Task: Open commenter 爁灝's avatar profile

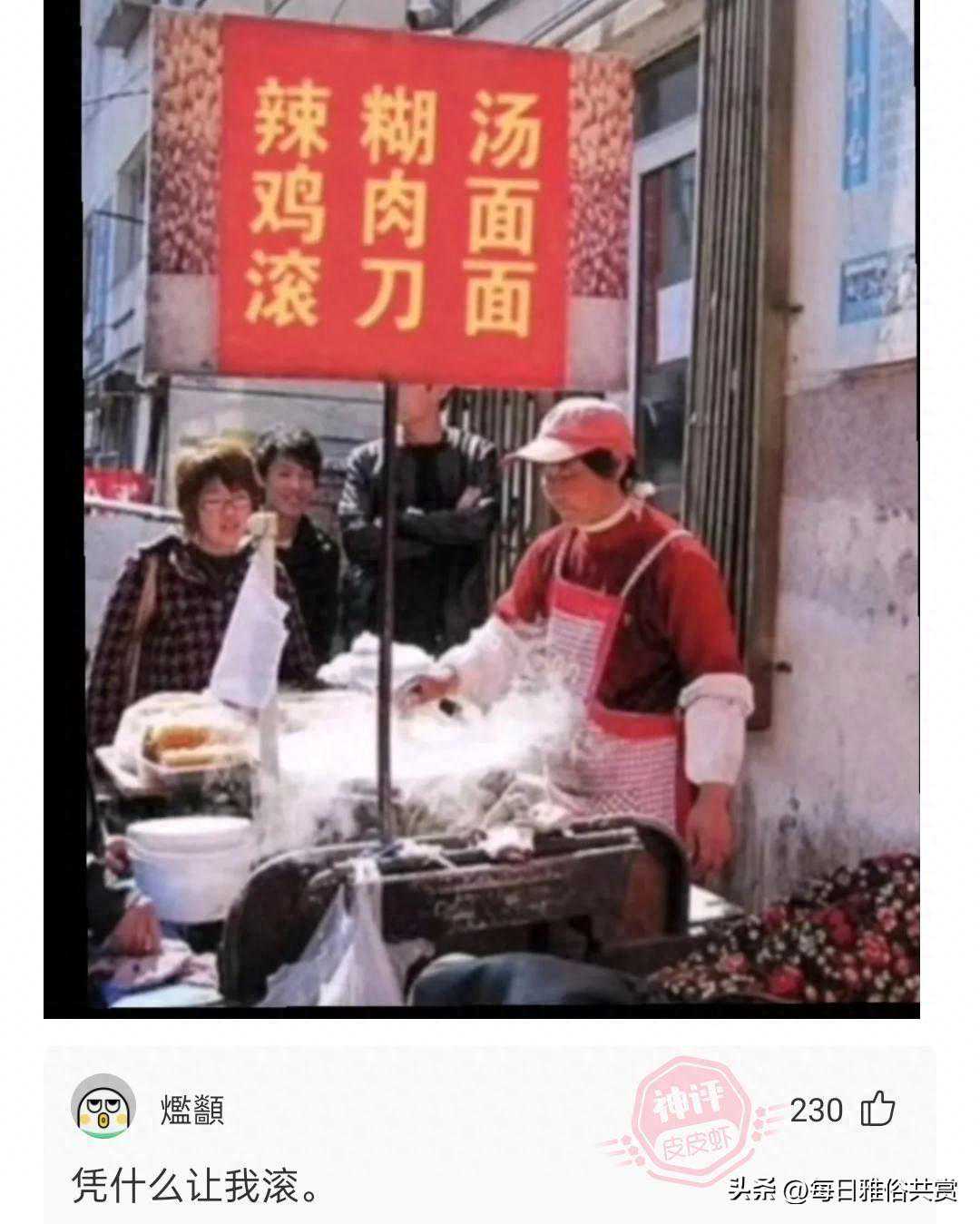Action: pyautogui.click(x=103, y=1108)
